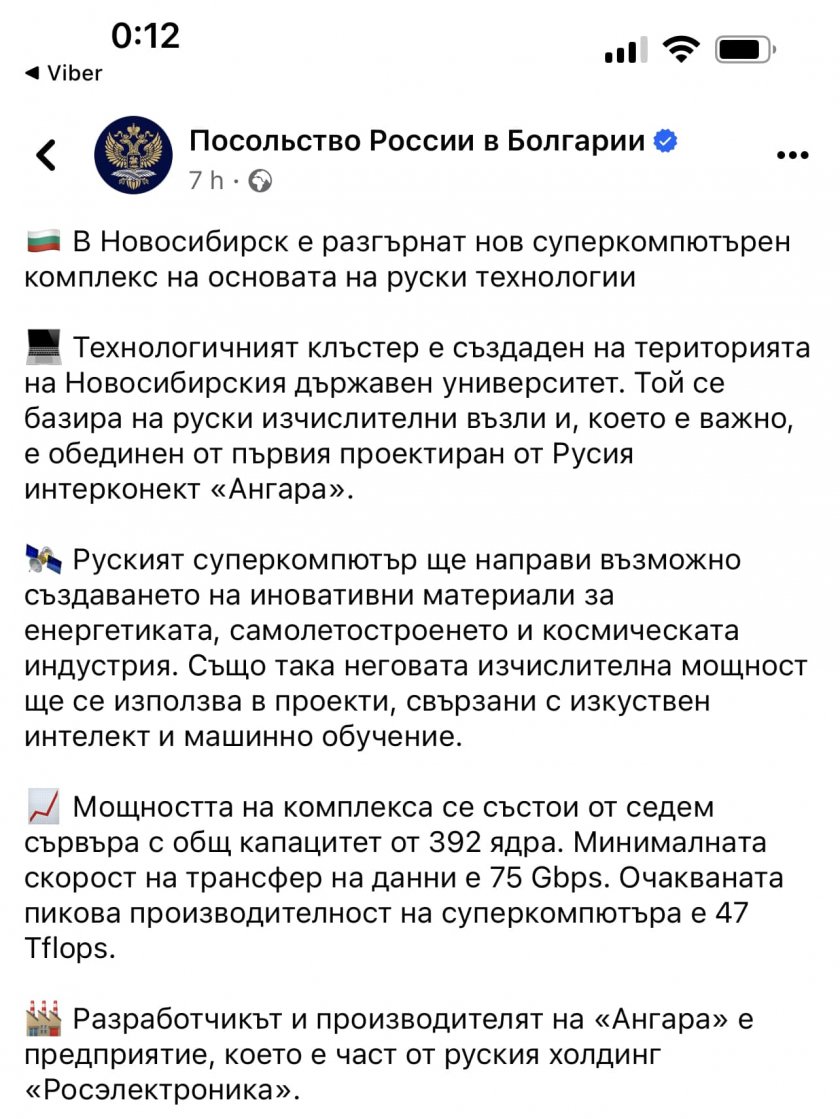Screen dimensions: 840x1119
Task: Open the Посольство России в Болгарии page name
Action: [418, 141]
